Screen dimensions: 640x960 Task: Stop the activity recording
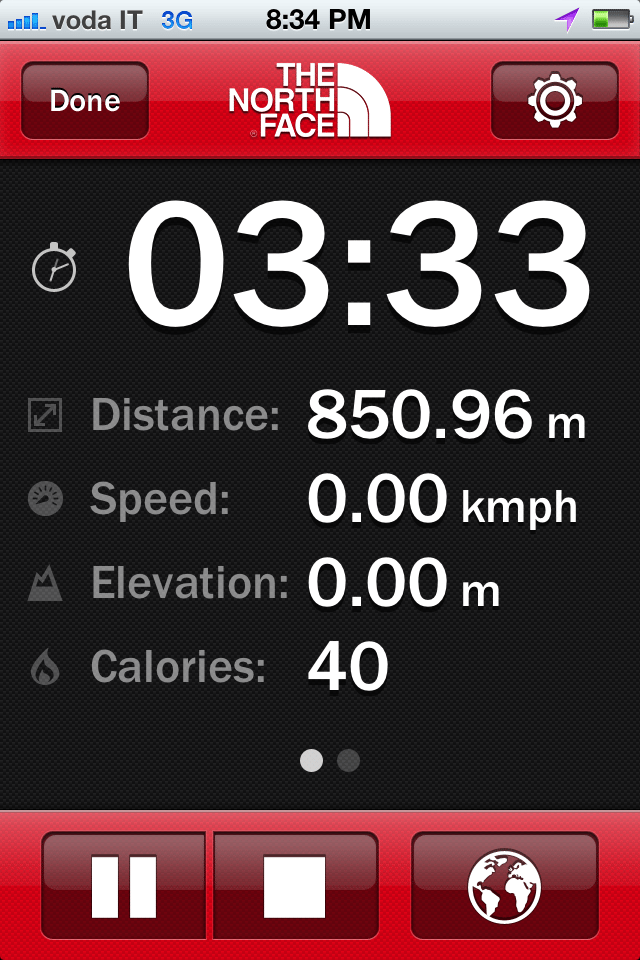295,886
